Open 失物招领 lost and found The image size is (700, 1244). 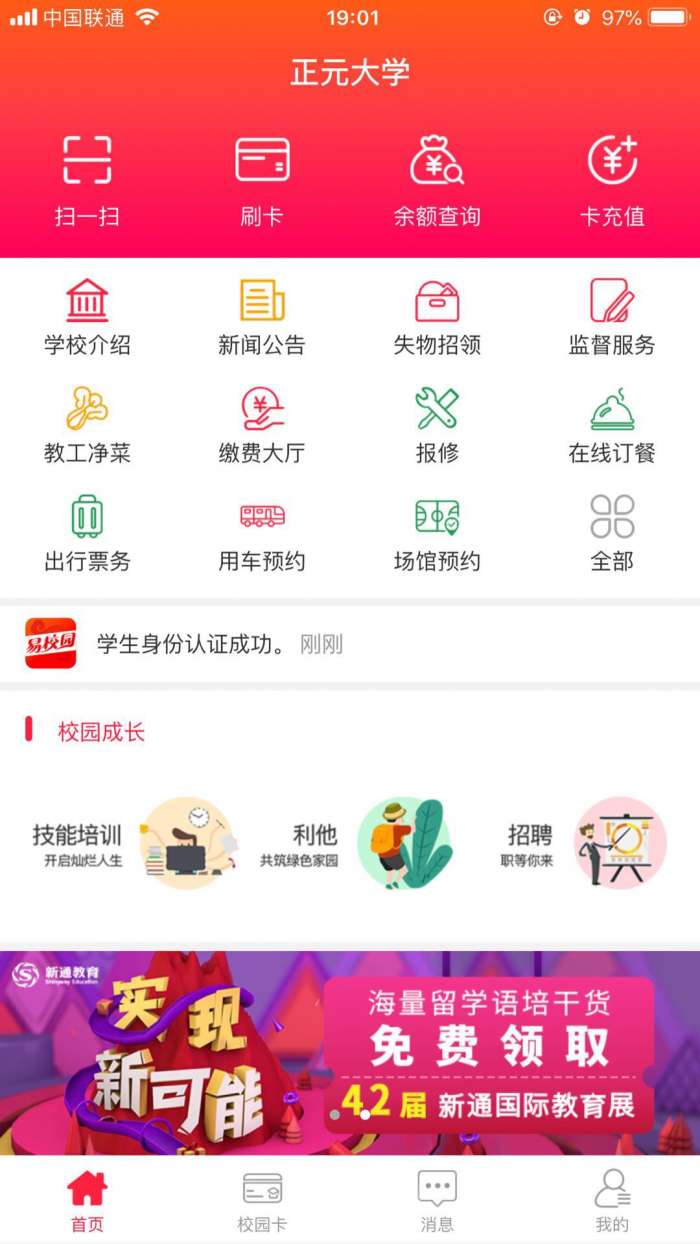click(437, 317)
